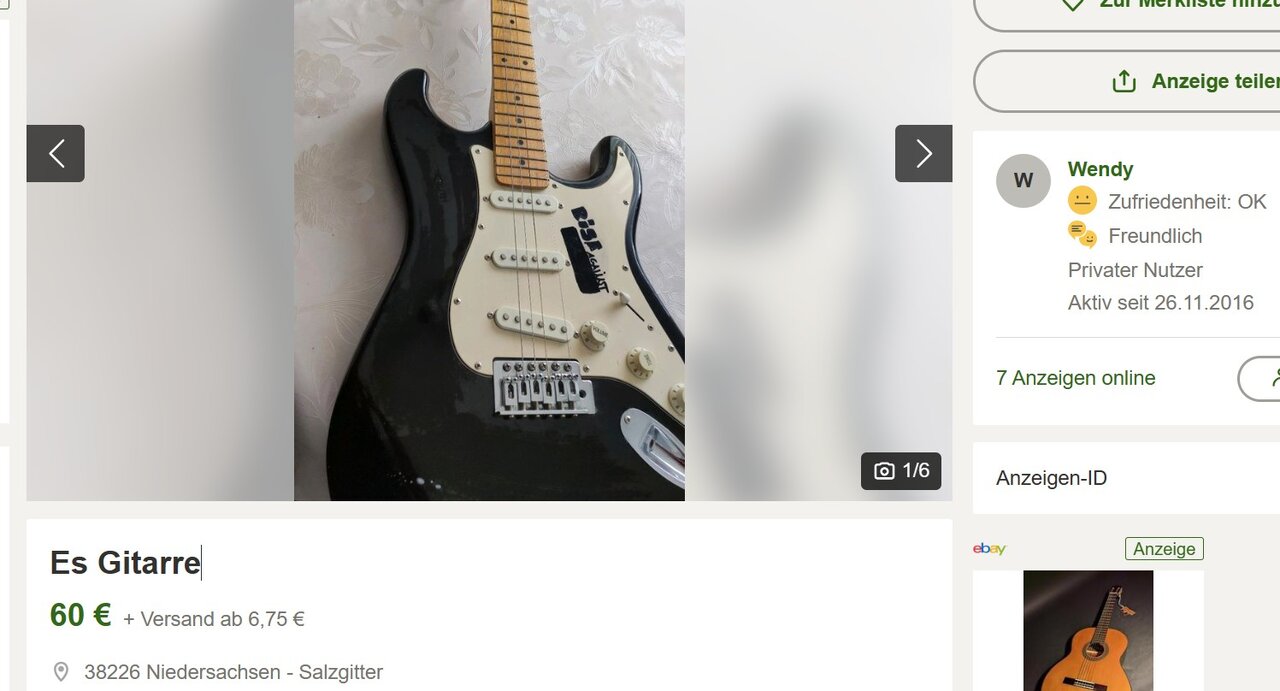Open the guitar photo in full view
Image resolution: width=1280 pixels, height=691 pixels.
coord(489,250)
